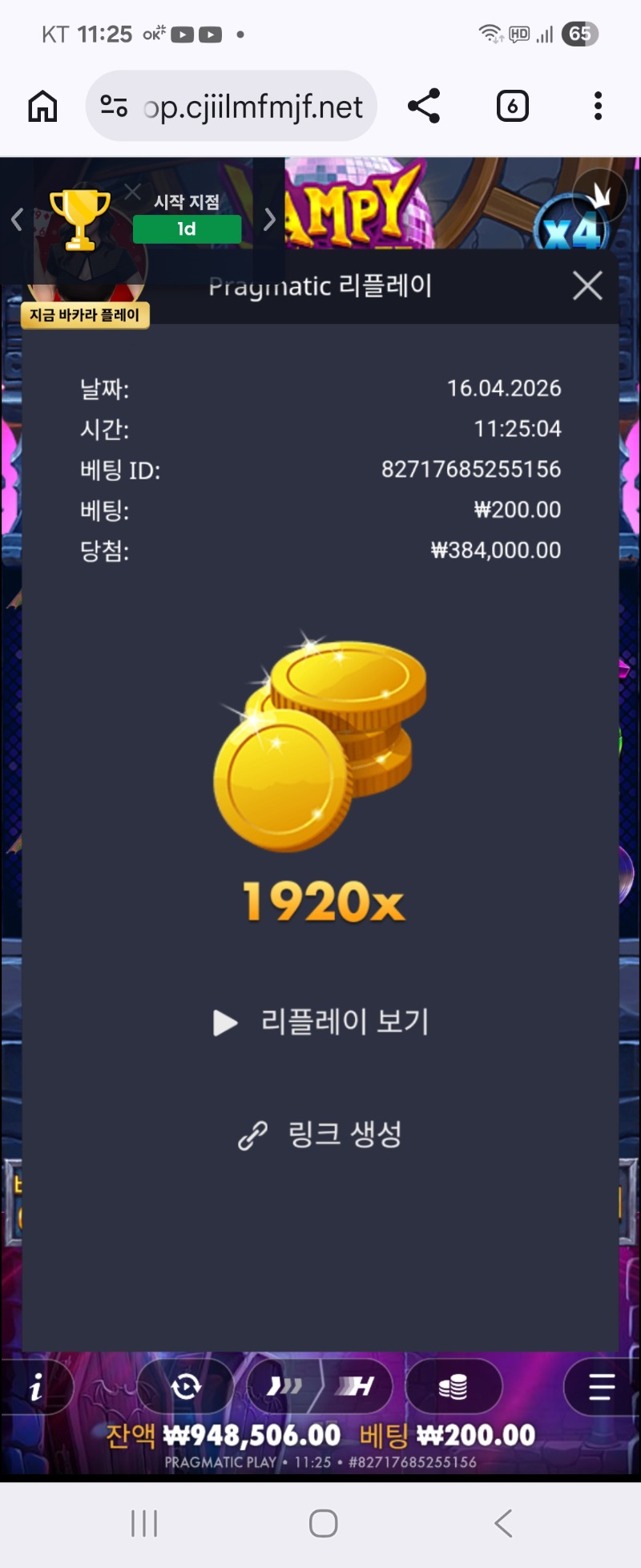The height and width of the screenshot is (1568, 641).
Task: Go to the previous promo panel
Action: 17,219
